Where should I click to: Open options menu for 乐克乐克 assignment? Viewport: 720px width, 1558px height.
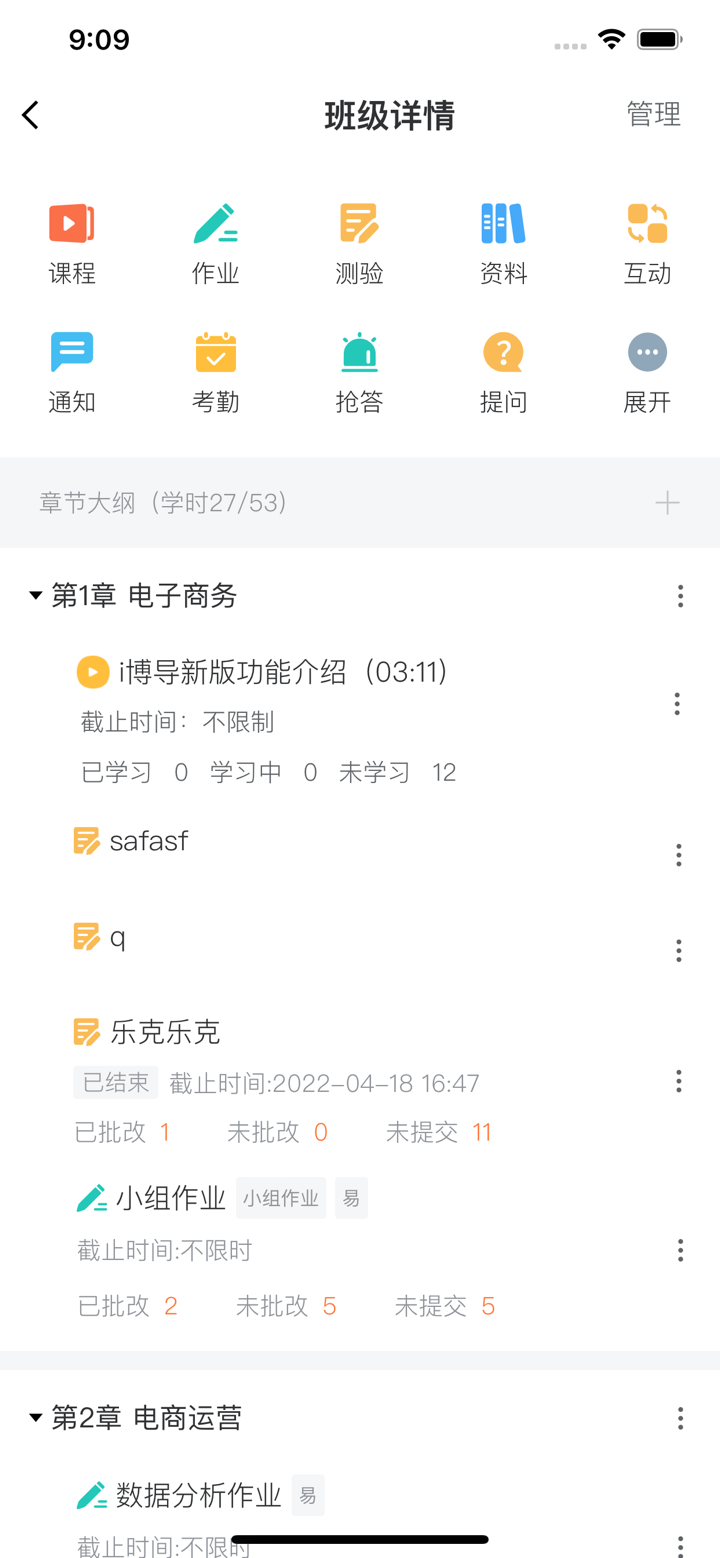[679, 1081]
